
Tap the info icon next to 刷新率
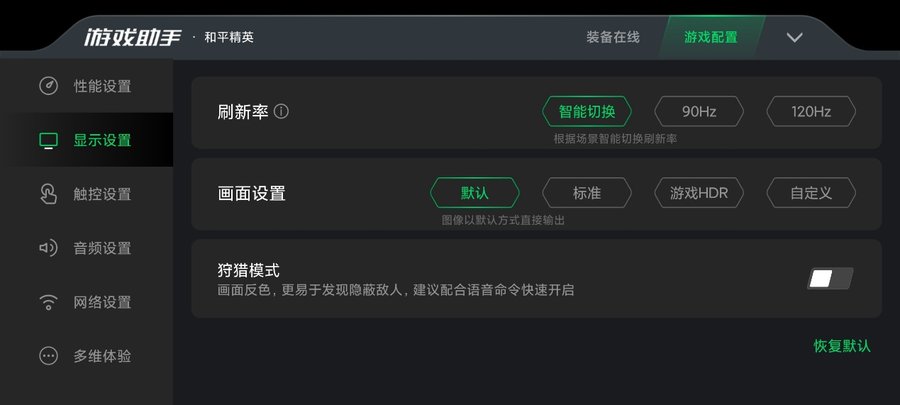[x=281, y=111]
